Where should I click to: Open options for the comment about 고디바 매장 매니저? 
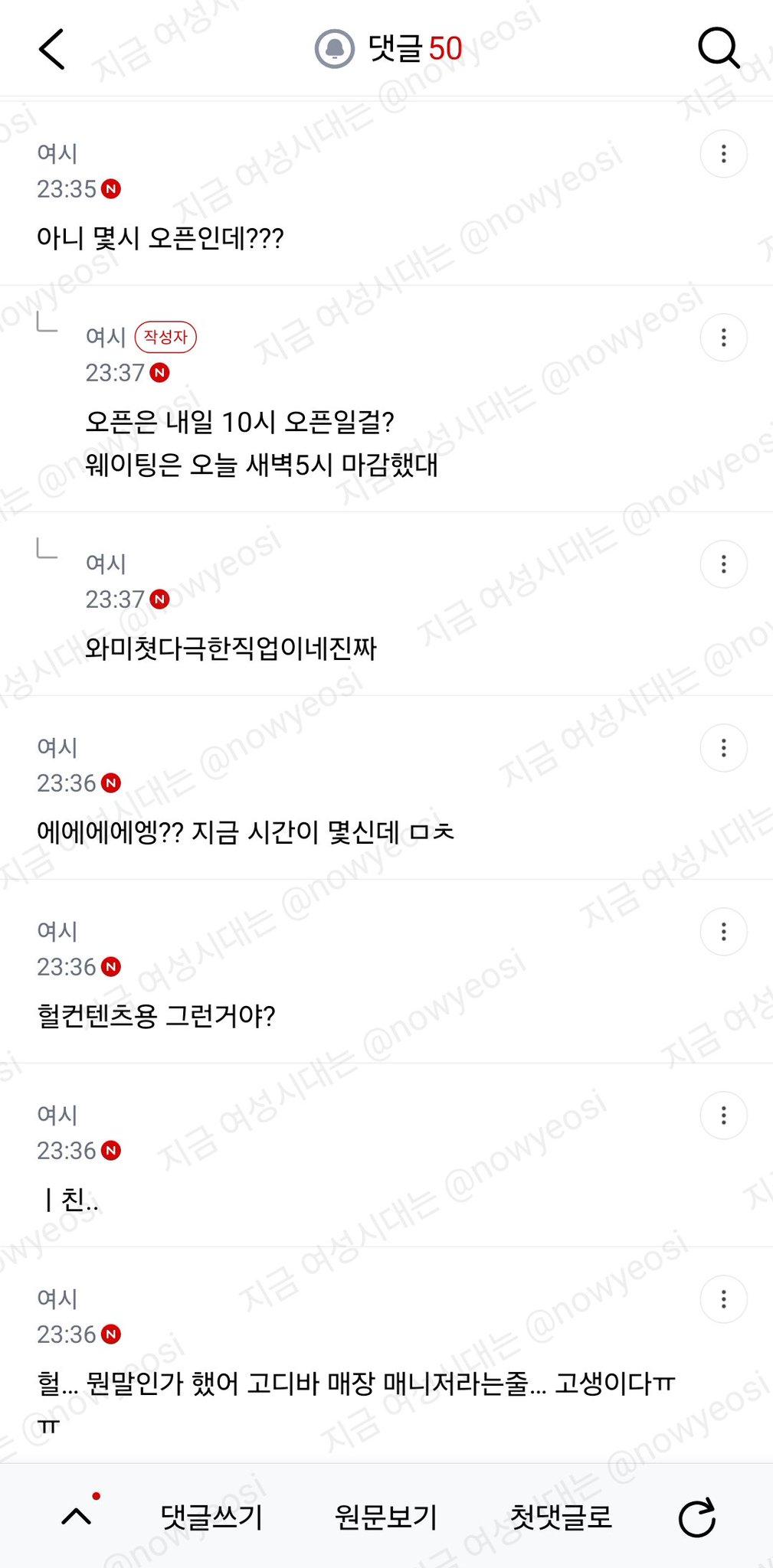(x=723, y=1299)
